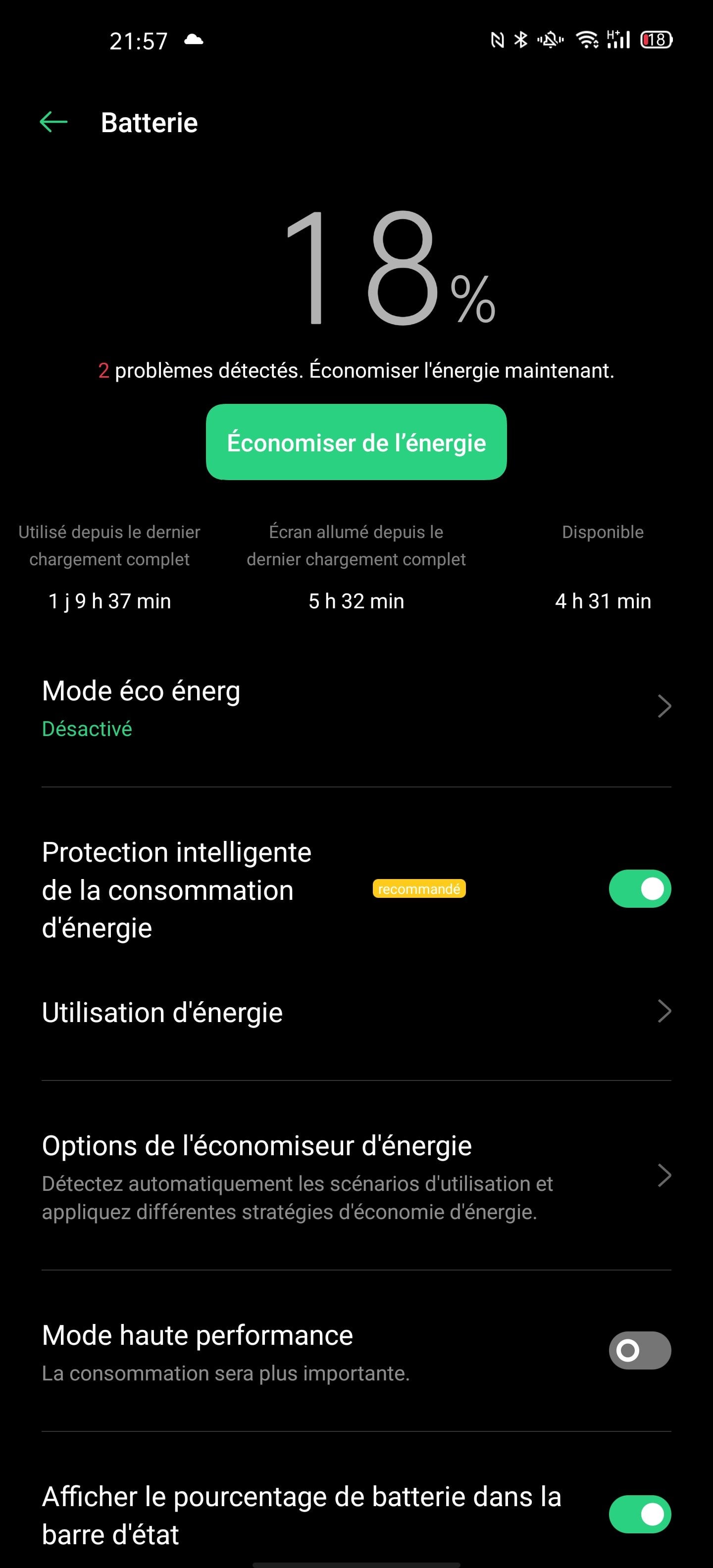Go back from the Batterie screen
This screenshot has width=713, height=1568.
click(x=53, y=122)
